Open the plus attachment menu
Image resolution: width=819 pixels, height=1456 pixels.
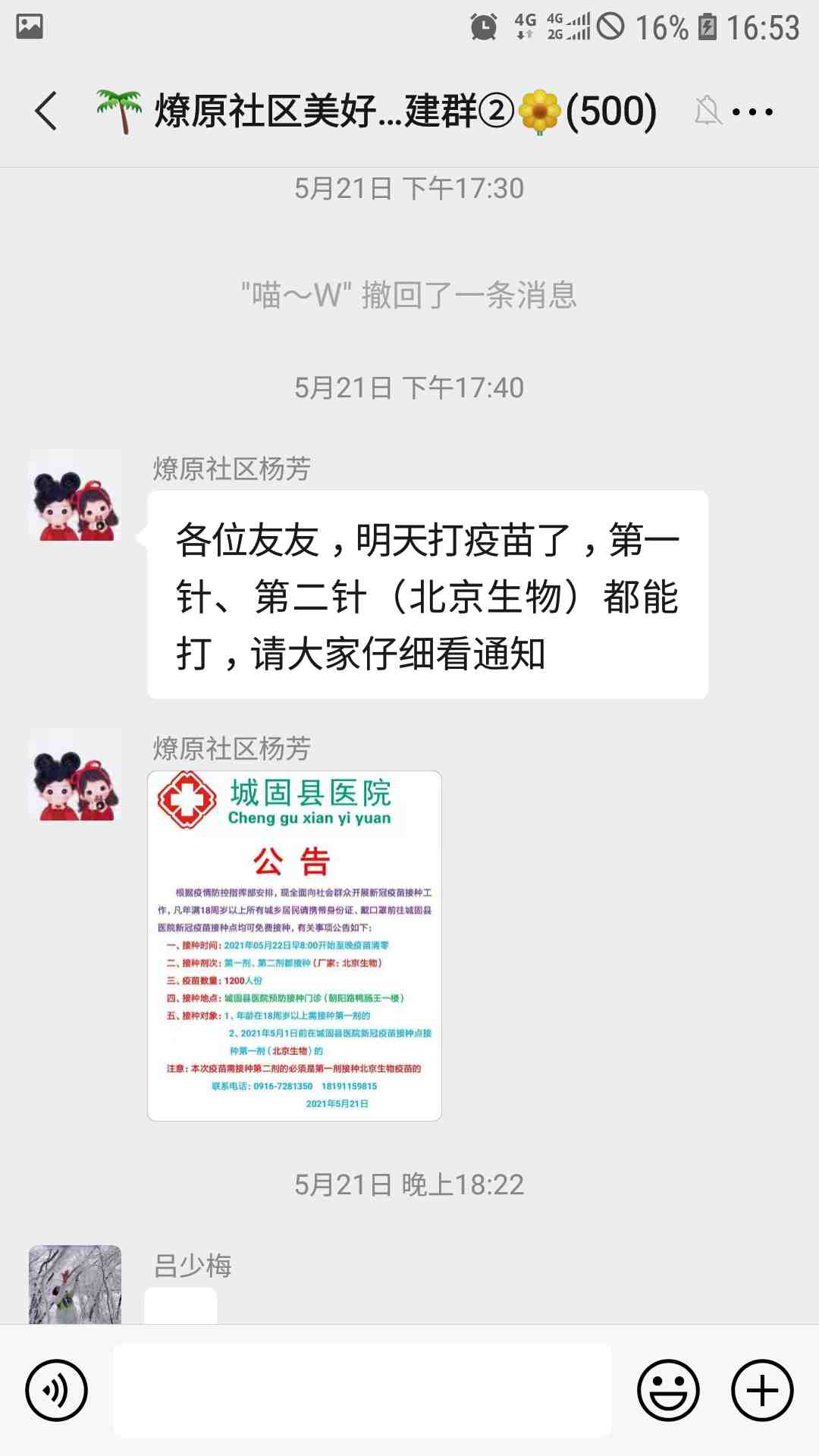pyautogui.click(x=762, y=1391)
